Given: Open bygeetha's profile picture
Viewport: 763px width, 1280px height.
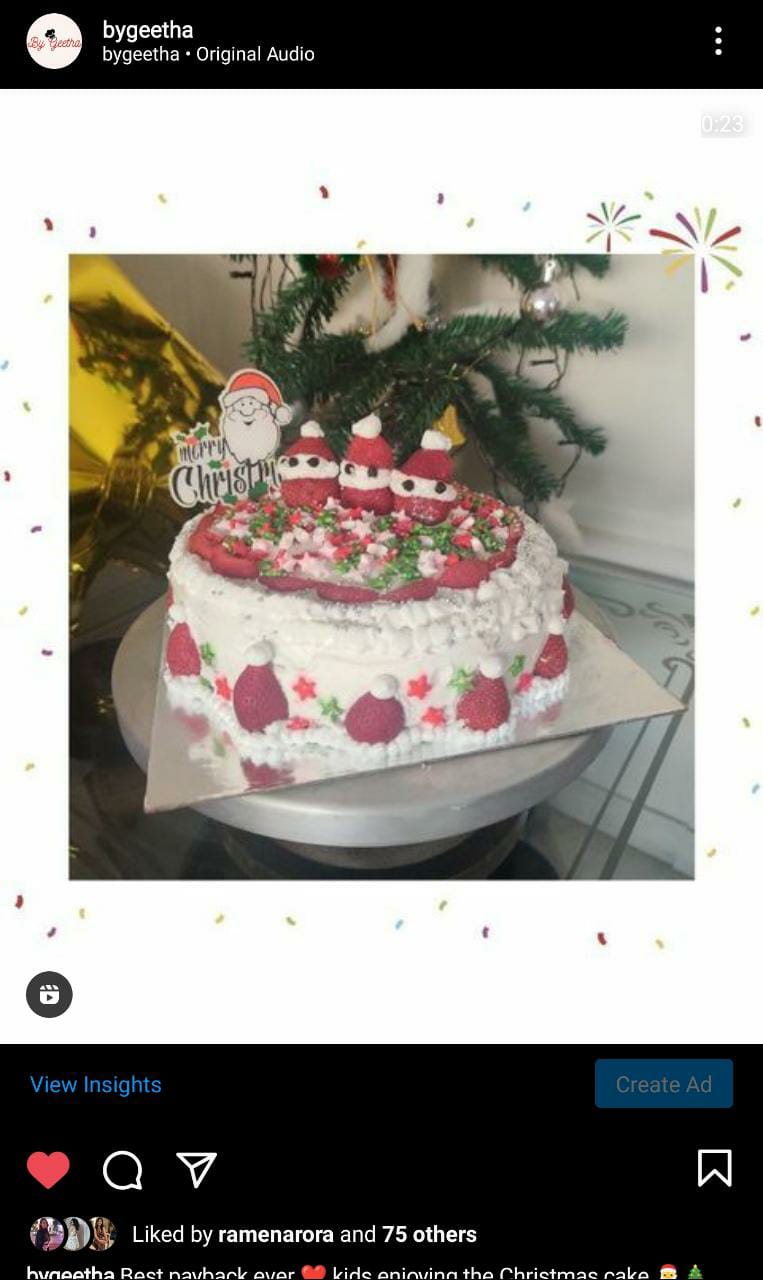Looking at the screenshot, I should point(54,41).
